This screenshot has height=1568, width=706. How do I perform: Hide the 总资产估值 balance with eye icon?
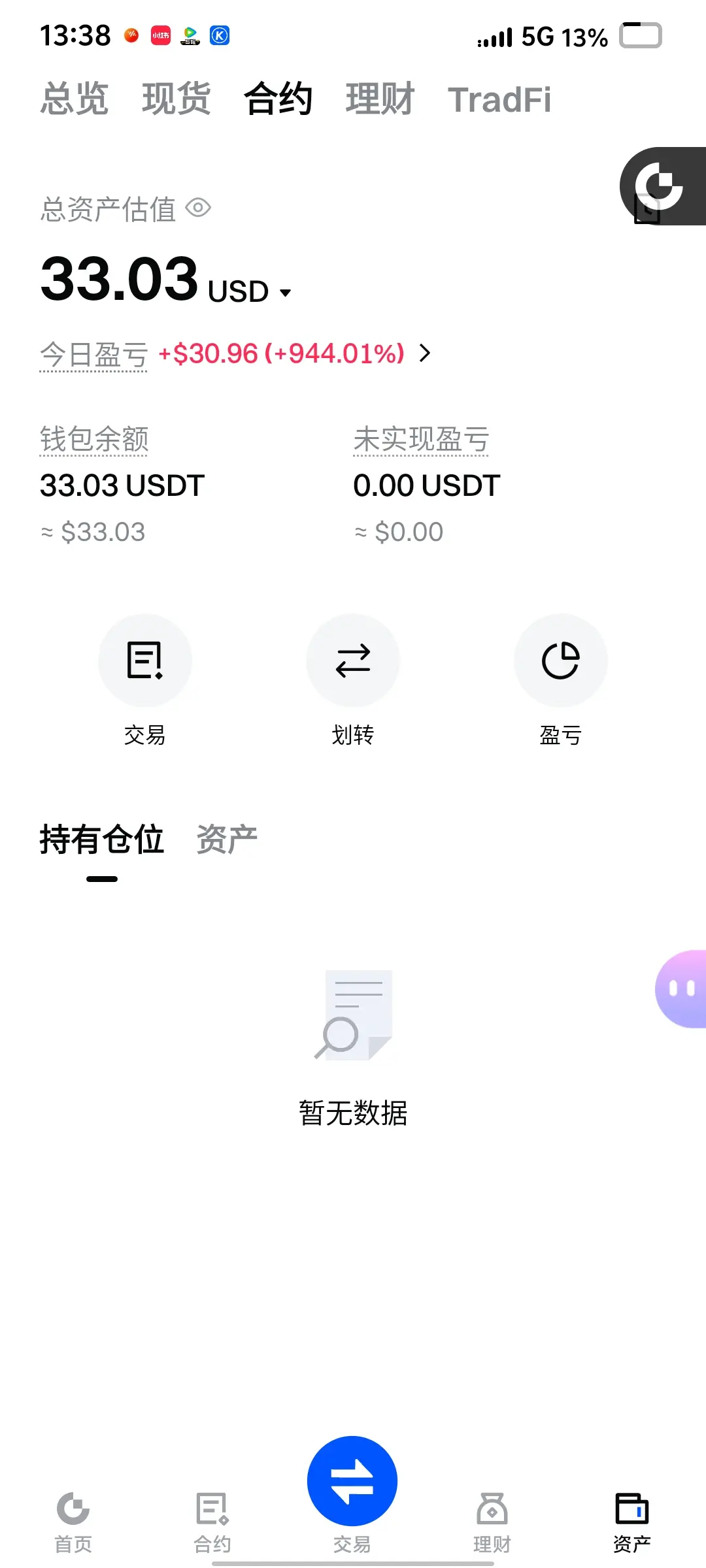click(x=198, y=208)
